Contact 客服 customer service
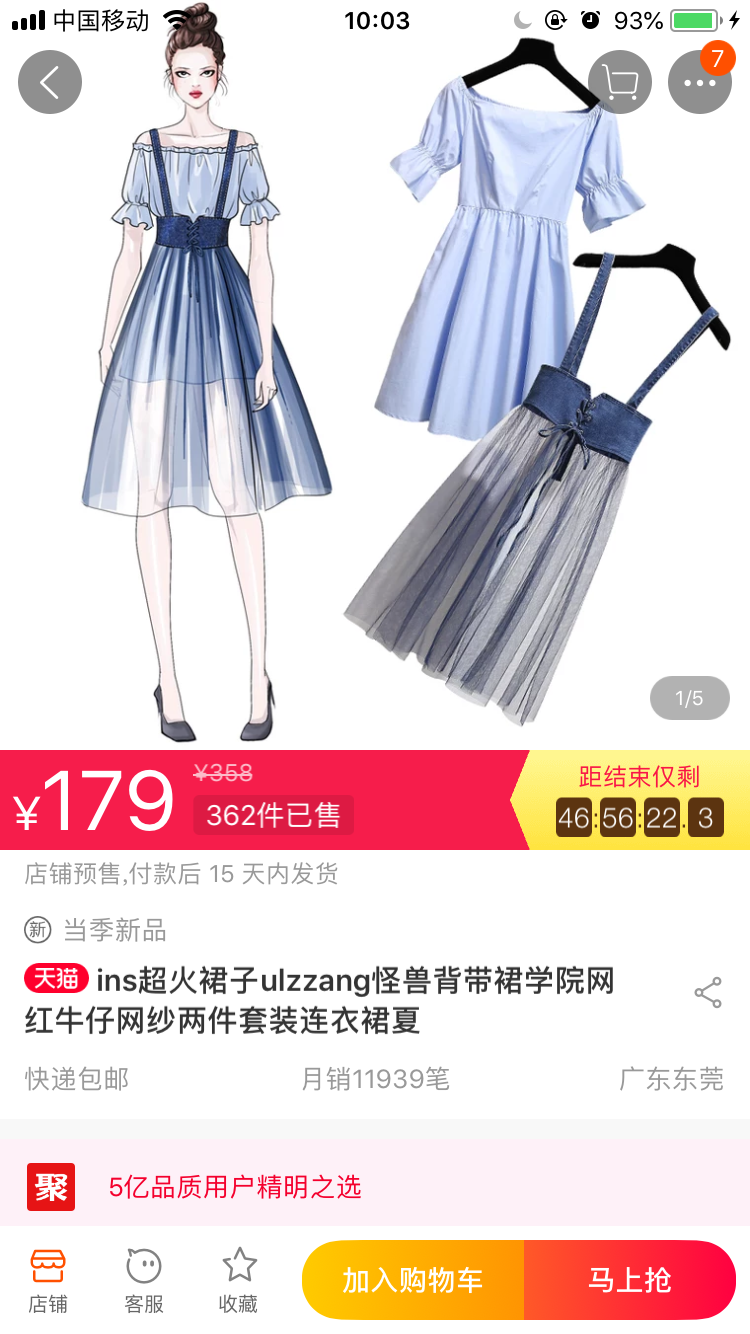This screenshot has height=1334, width=750. click(144, 1280)
